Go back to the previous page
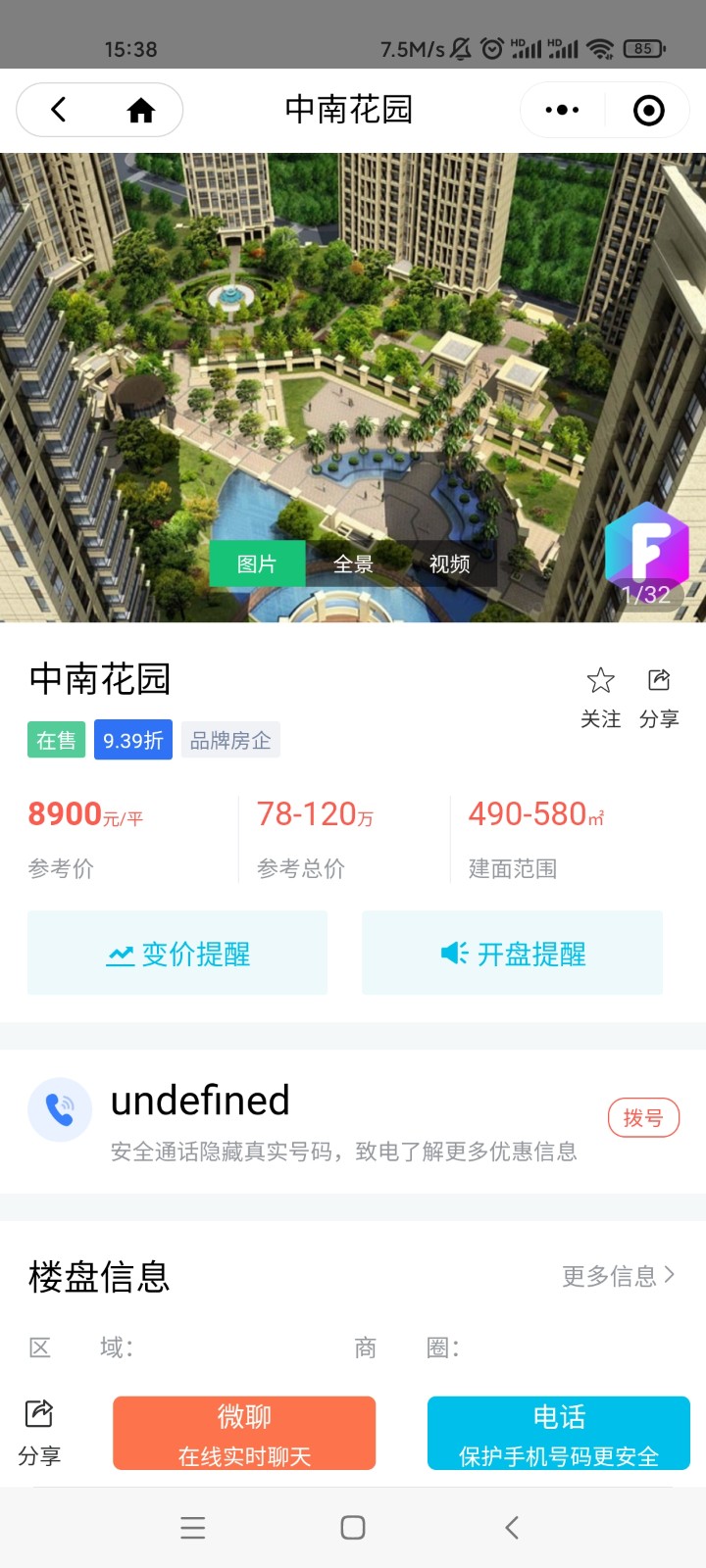 [x=59, y=110]
